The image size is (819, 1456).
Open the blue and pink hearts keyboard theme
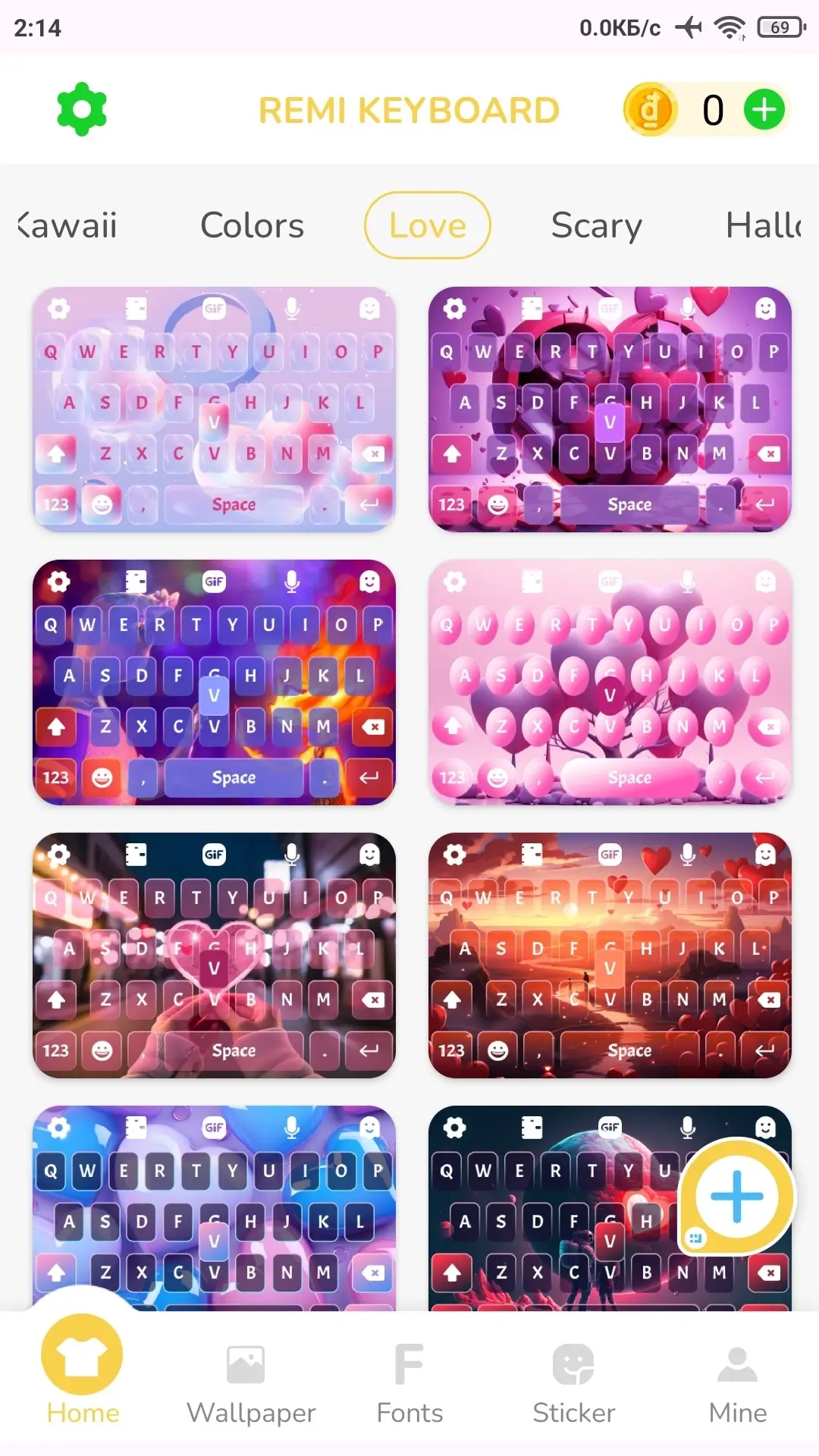click(214, 1208)
